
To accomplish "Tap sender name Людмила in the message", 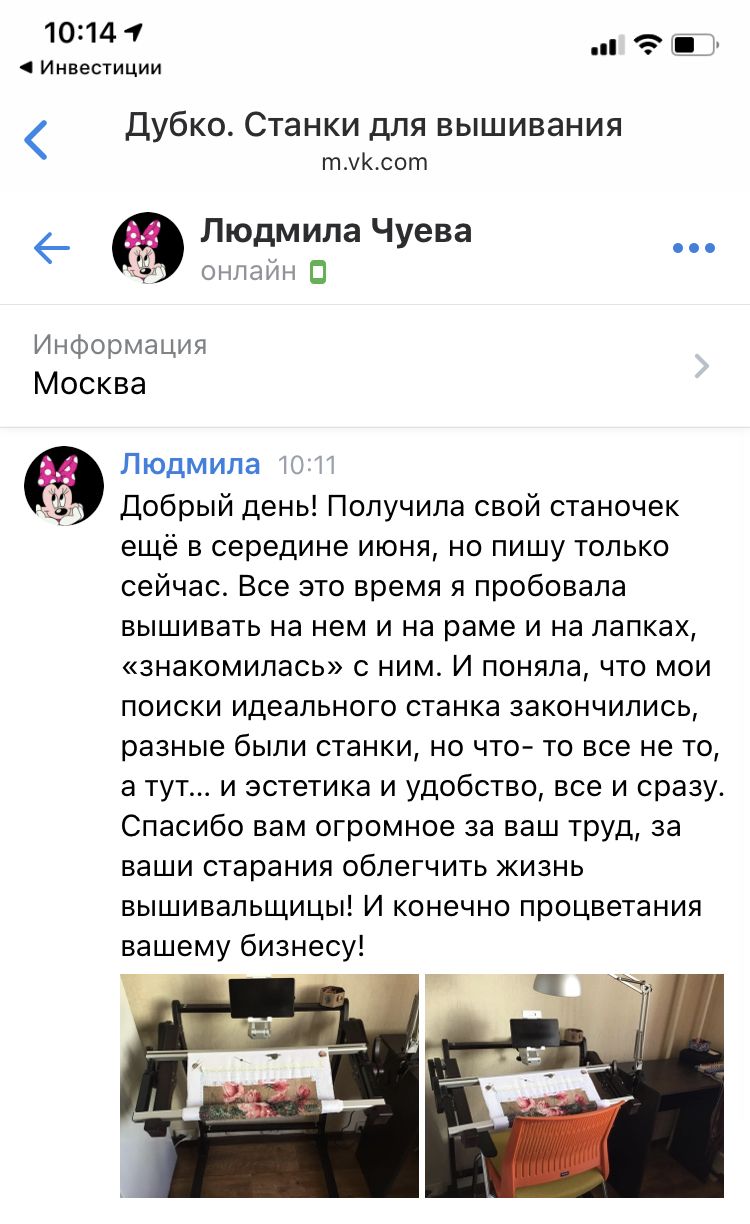I will 190,464.
